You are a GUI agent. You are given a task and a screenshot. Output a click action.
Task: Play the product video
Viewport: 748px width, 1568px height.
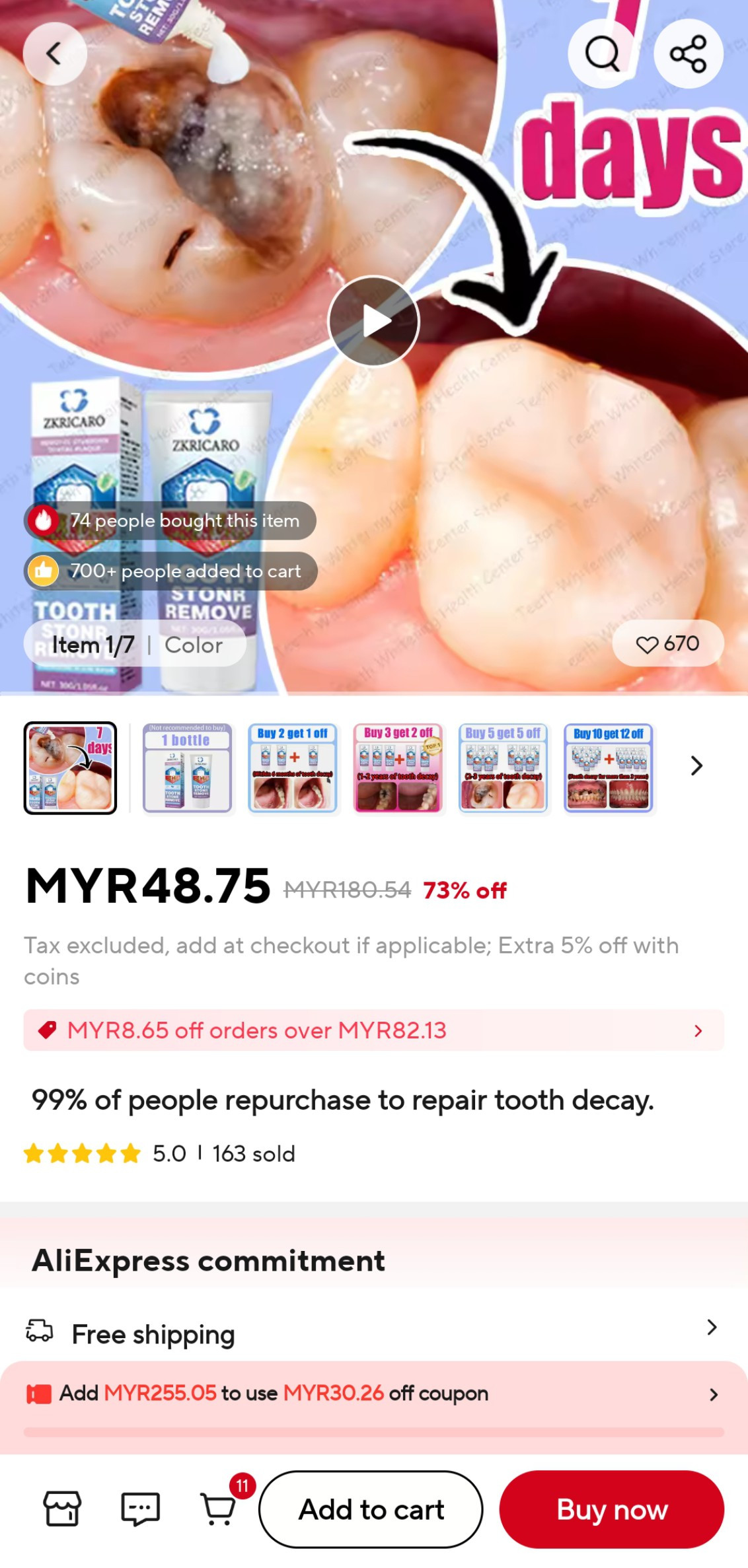click(x=374, y=321)
